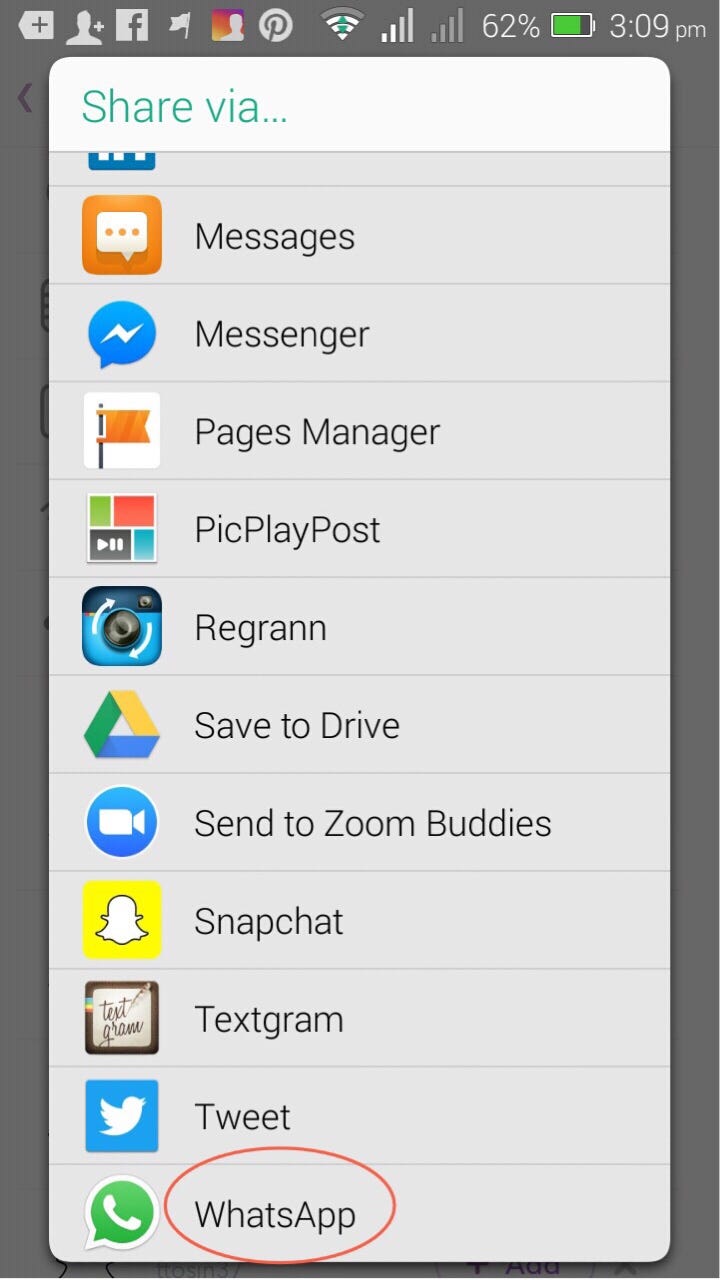Open the PicPlayPost collage icon
Screen dimensions: 720x1280
(x=121, y=528)
